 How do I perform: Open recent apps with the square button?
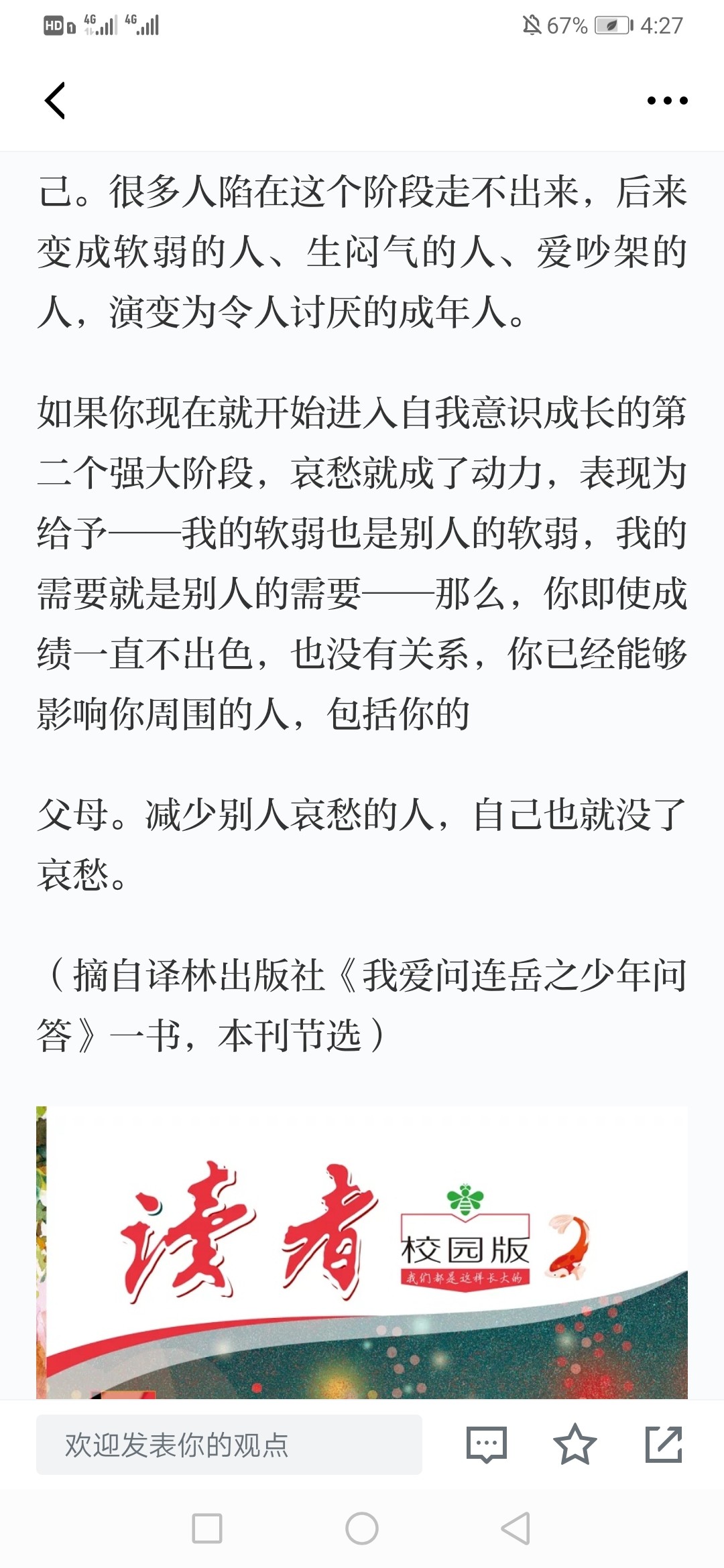(x=207, y=1528)
